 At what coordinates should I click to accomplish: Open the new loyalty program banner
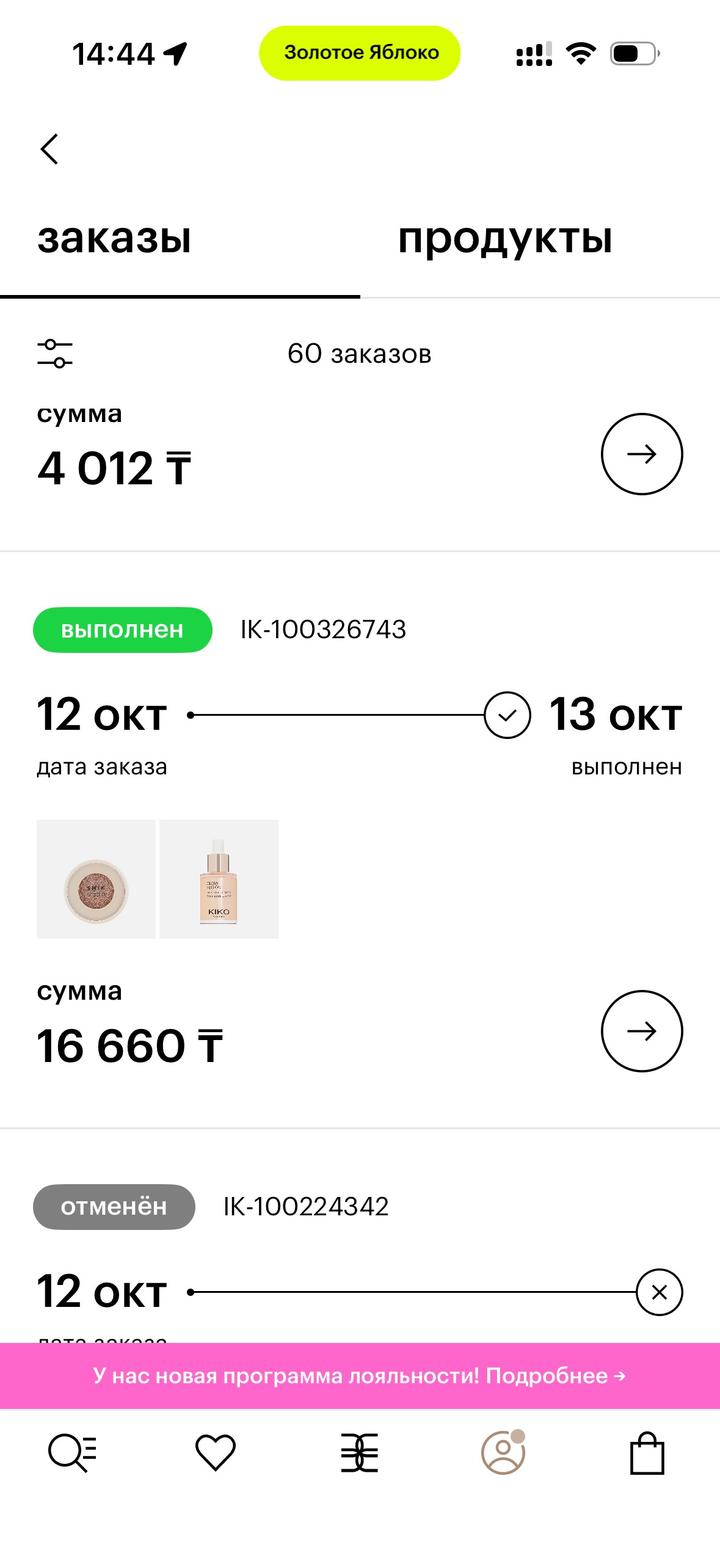tap(360, 1376)
